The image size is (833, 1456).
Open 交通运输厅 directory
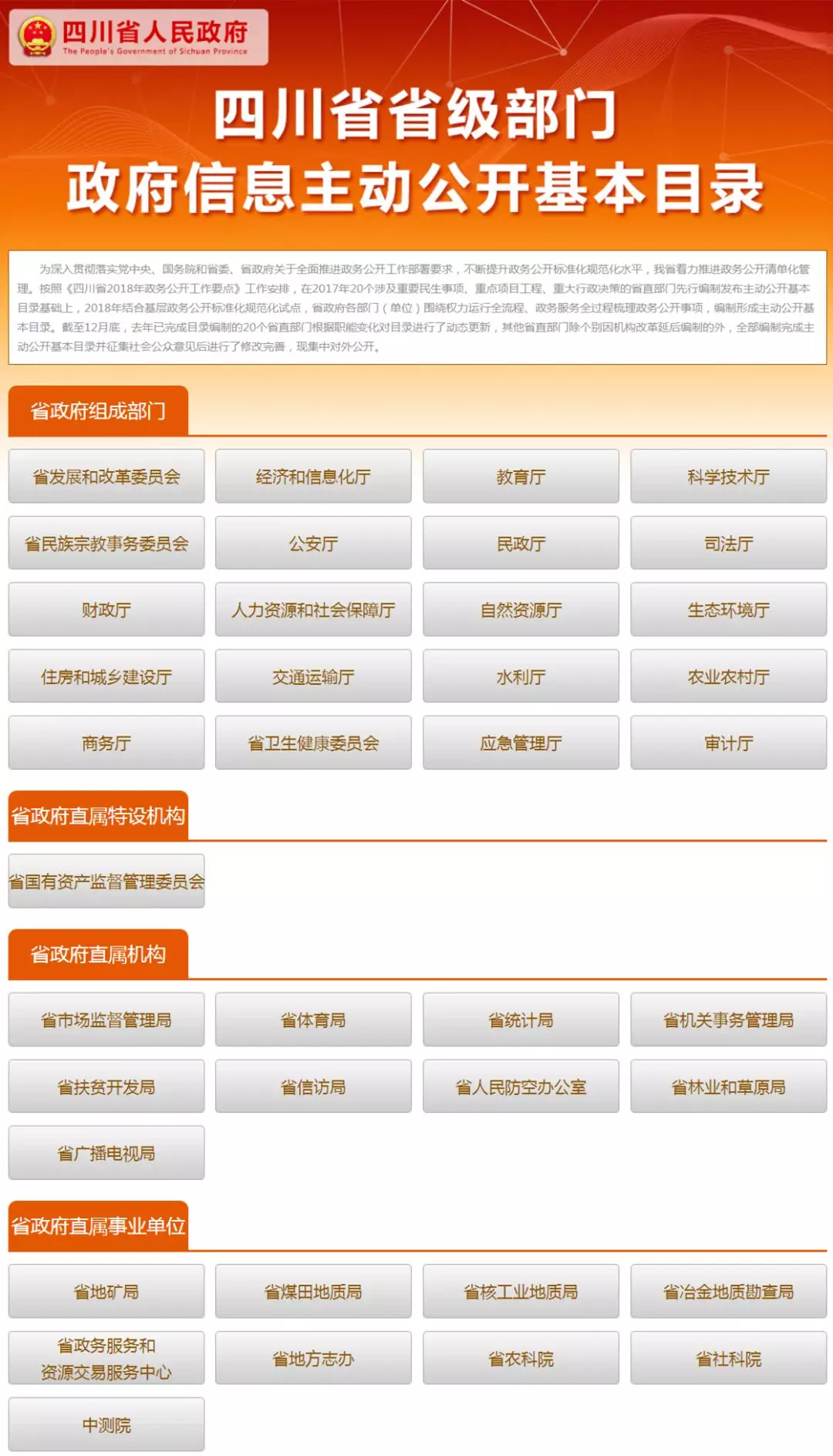[313, 677]
